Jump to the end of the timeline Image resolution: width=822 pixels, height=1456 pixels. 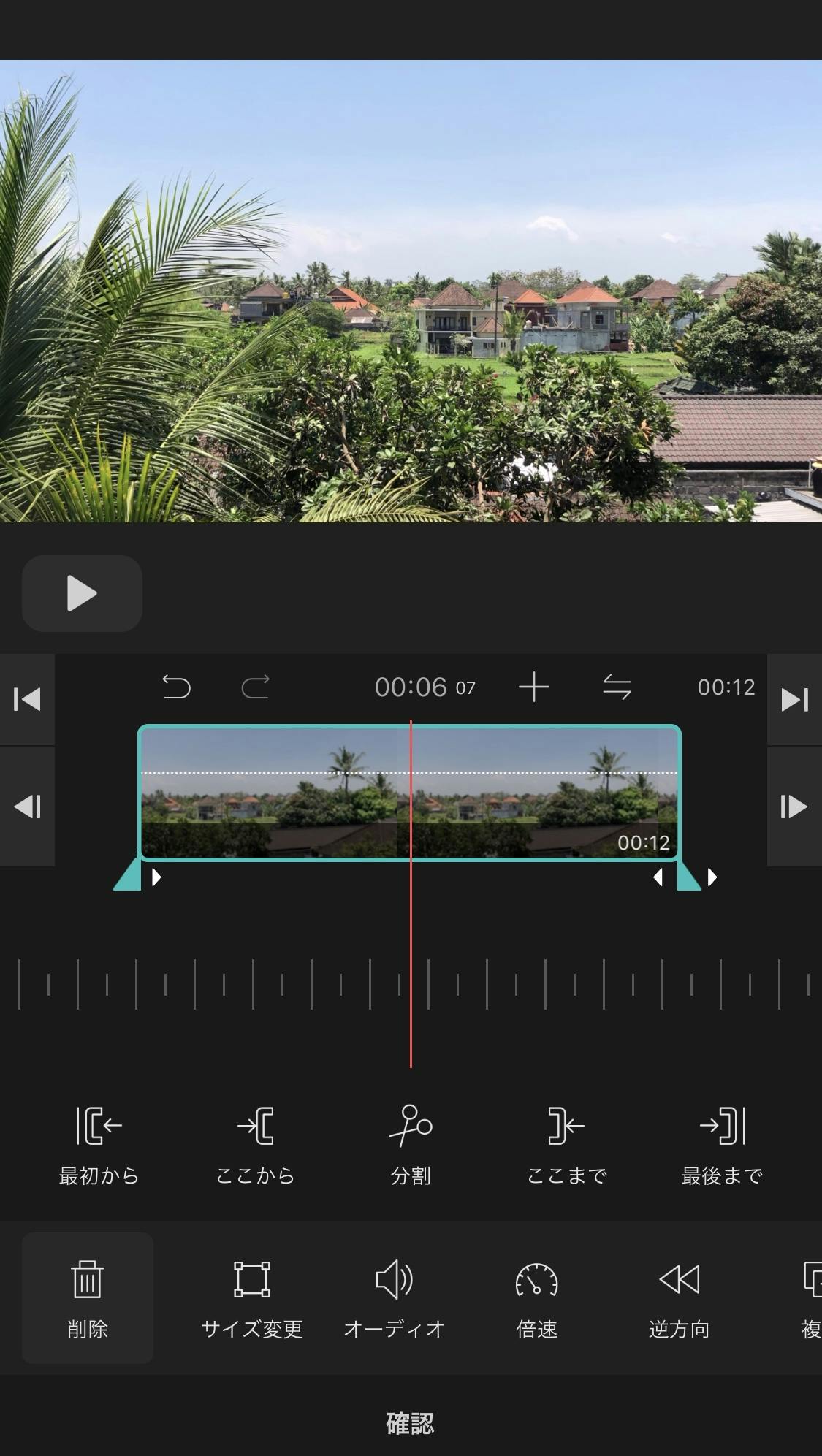[x=794, y=699]
